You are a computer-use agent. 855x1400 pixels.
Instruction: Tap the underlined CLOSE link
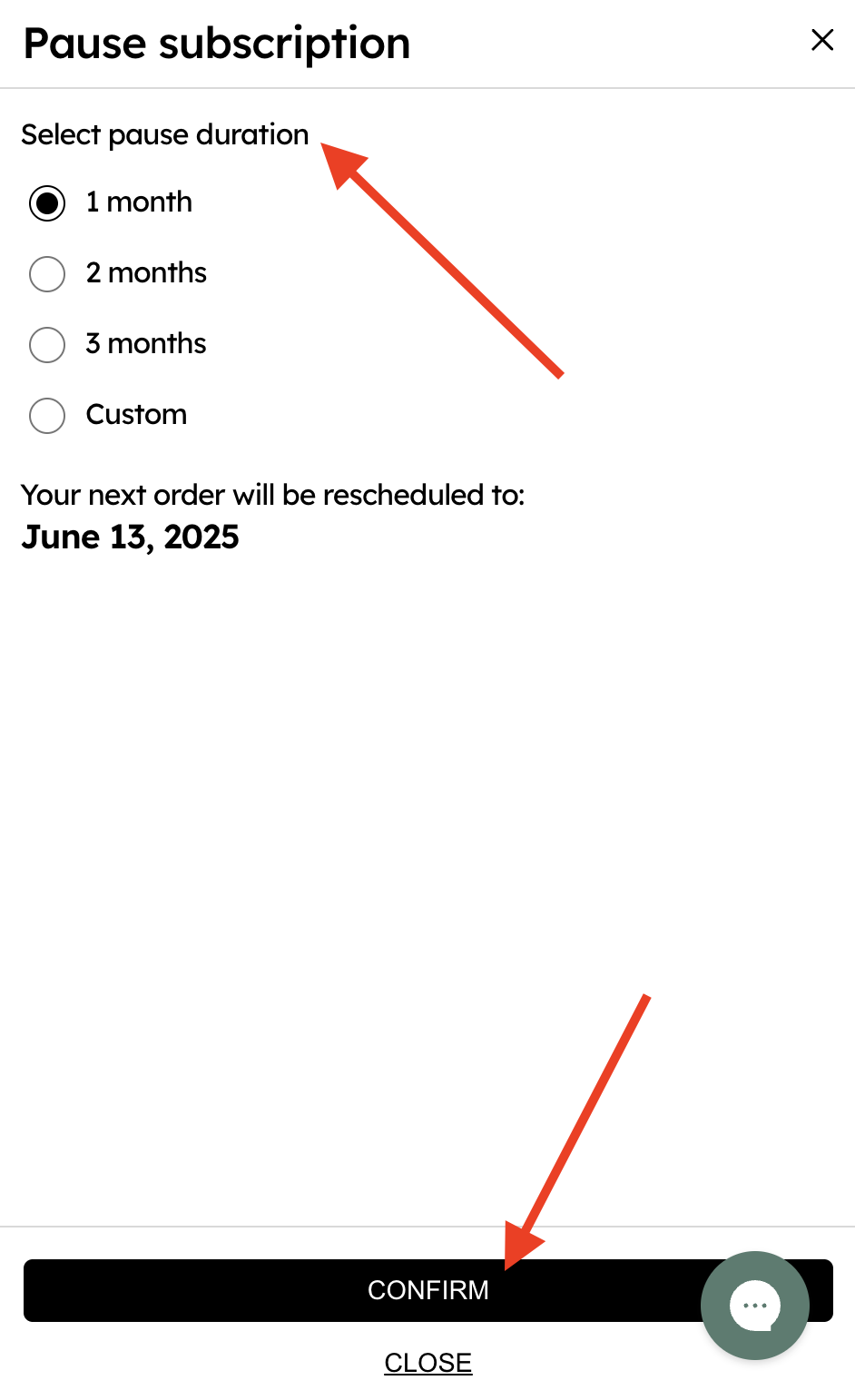pyautogui.click(x=428, y=1363)
